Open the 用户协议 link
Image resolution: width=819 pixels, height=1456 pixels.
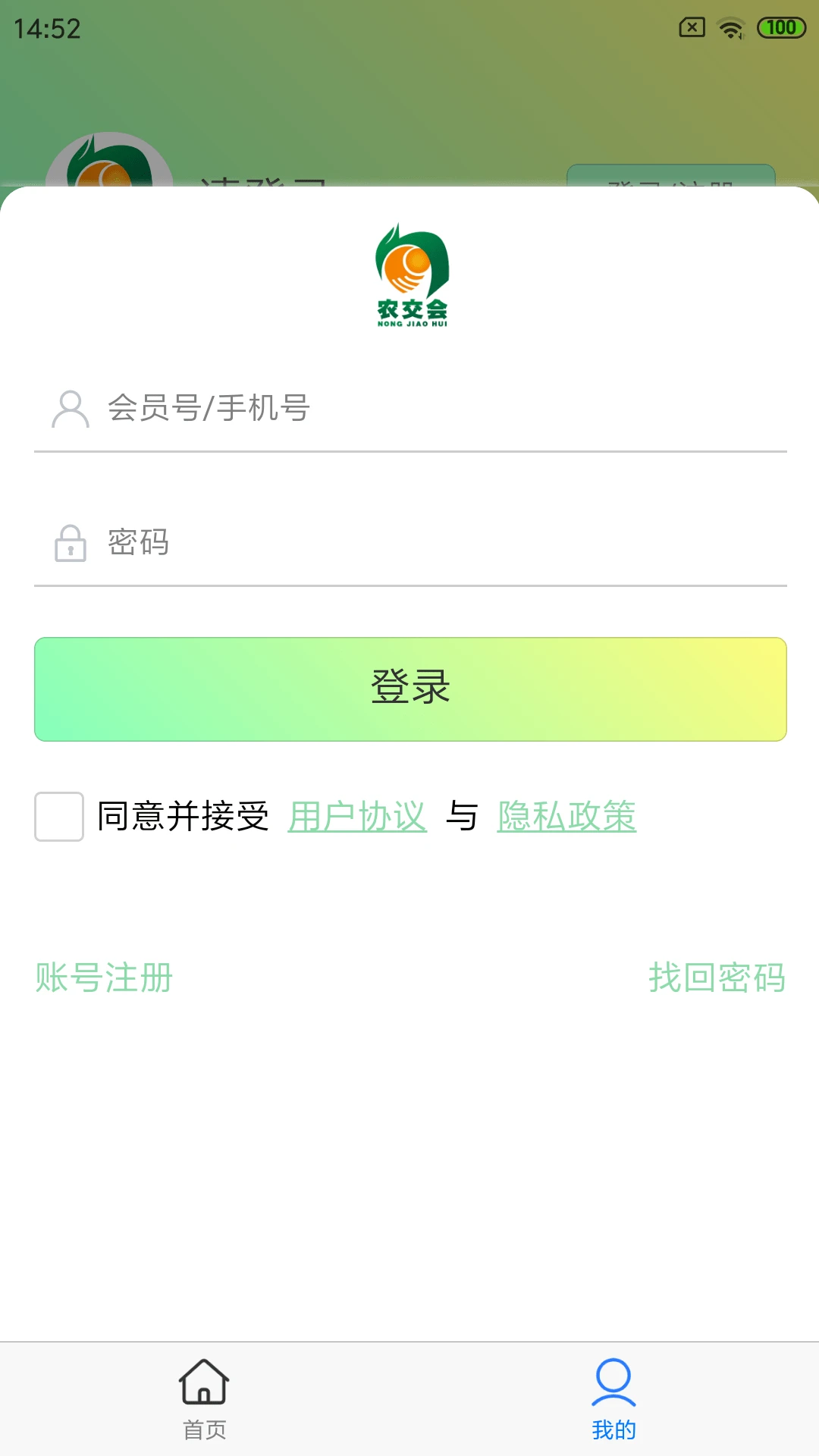tap(357, 817)
